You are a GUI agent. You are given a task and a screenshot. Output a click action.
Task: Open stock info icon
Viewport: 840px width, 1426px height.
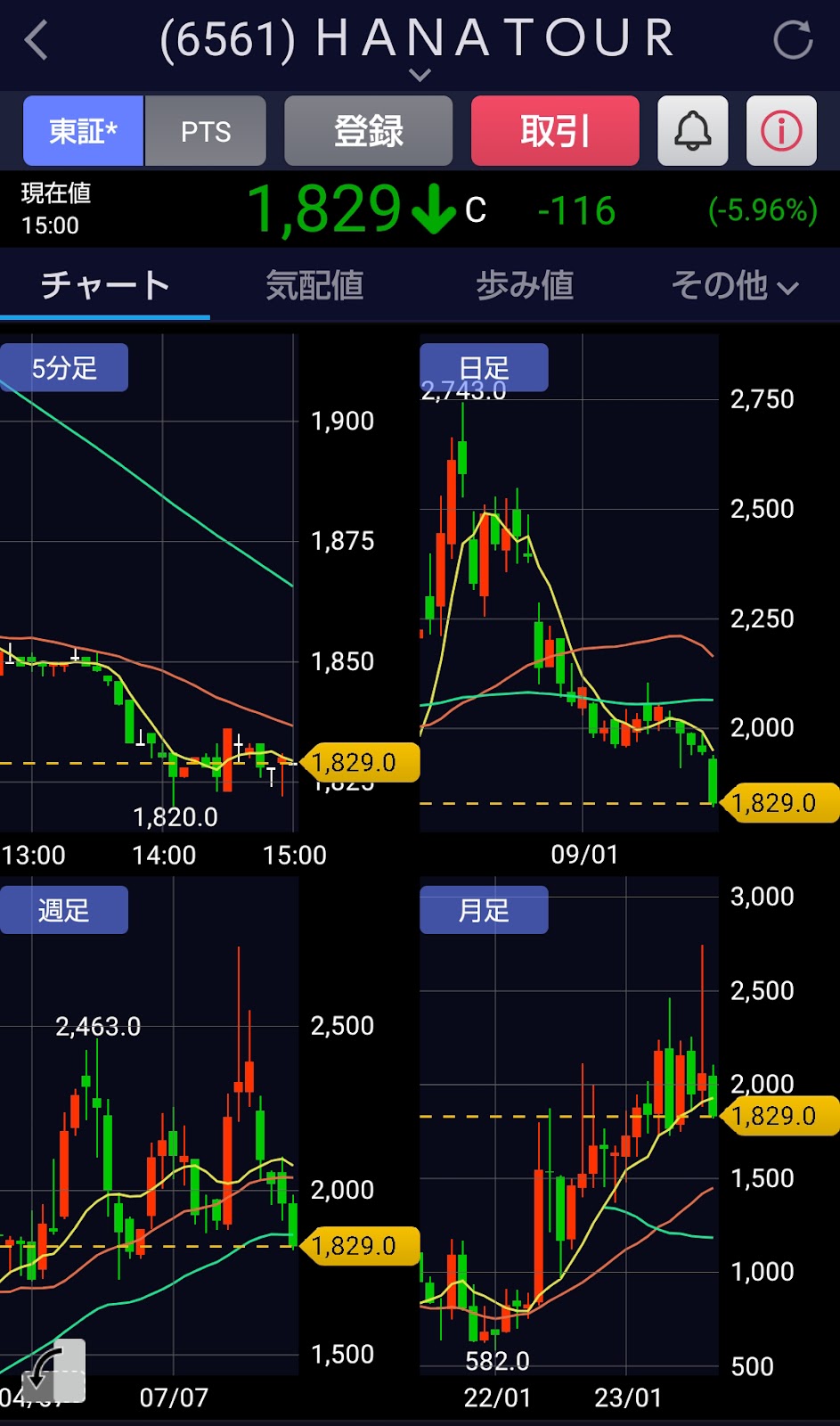[781, 131]
